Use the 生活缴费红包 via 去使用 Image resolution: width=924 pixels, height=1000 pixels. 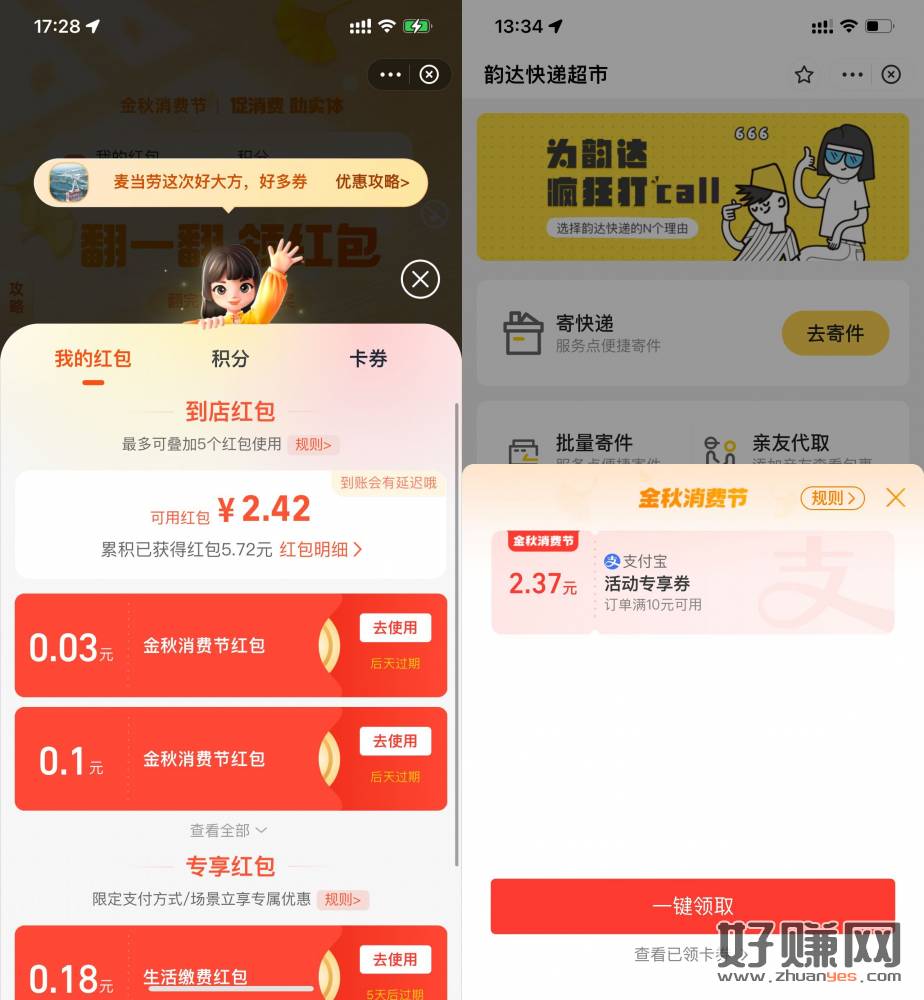point(395,959)
